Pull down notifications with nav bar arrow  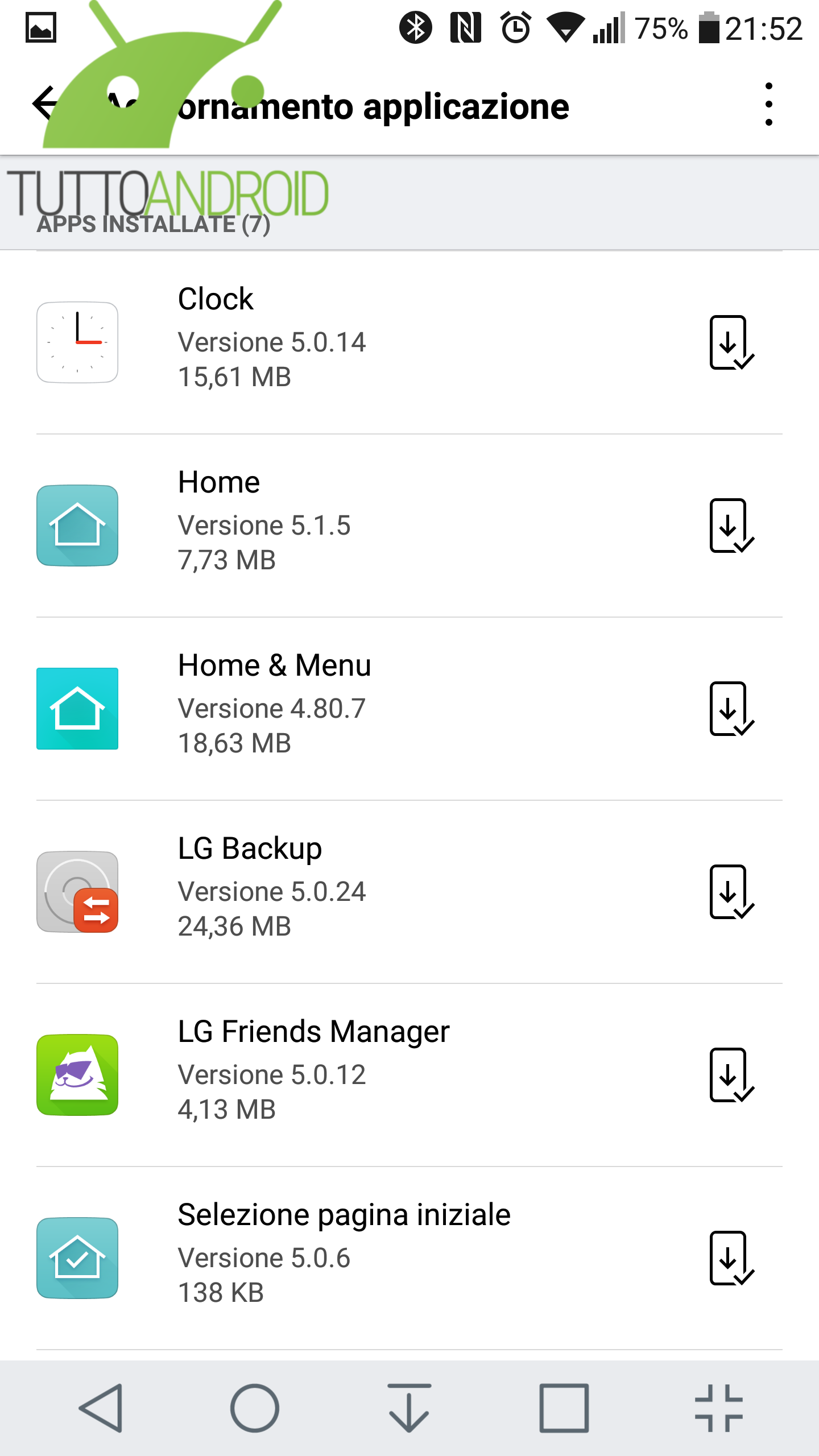pyautogui.click(x=409, y=1408)
